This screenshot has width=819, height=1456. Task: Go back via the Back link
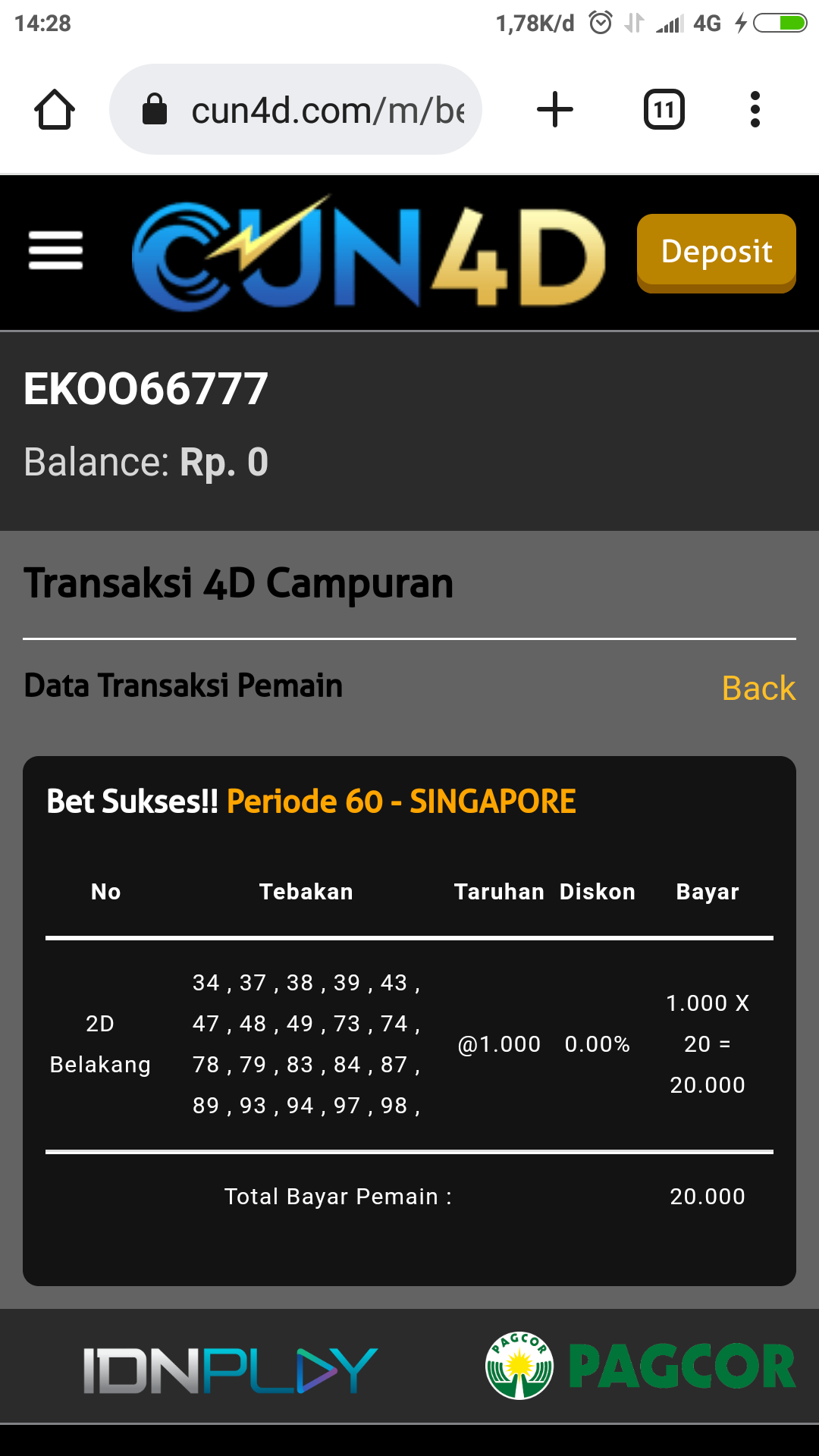(758, 689)
